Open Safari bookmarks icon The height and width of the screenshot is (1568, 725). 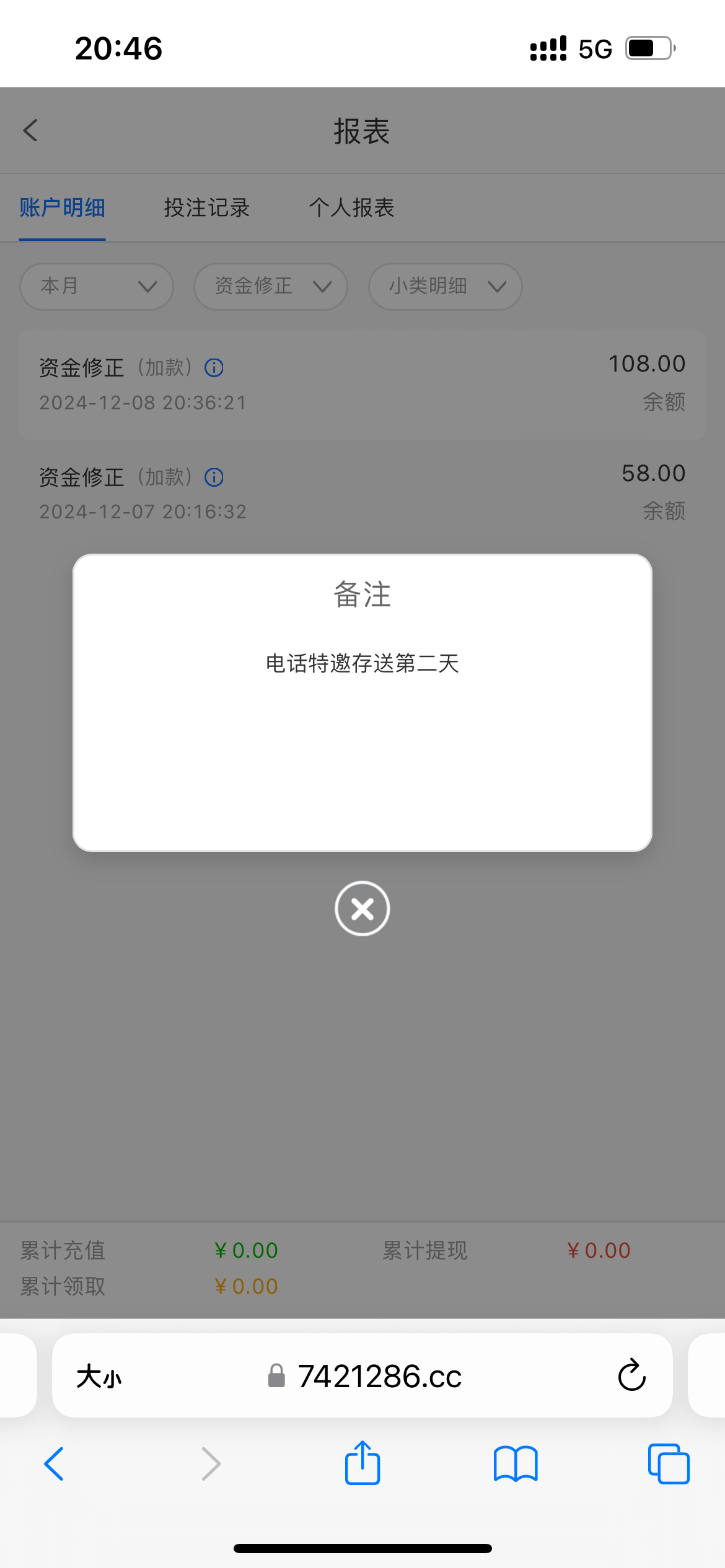tap(515, 1464)
